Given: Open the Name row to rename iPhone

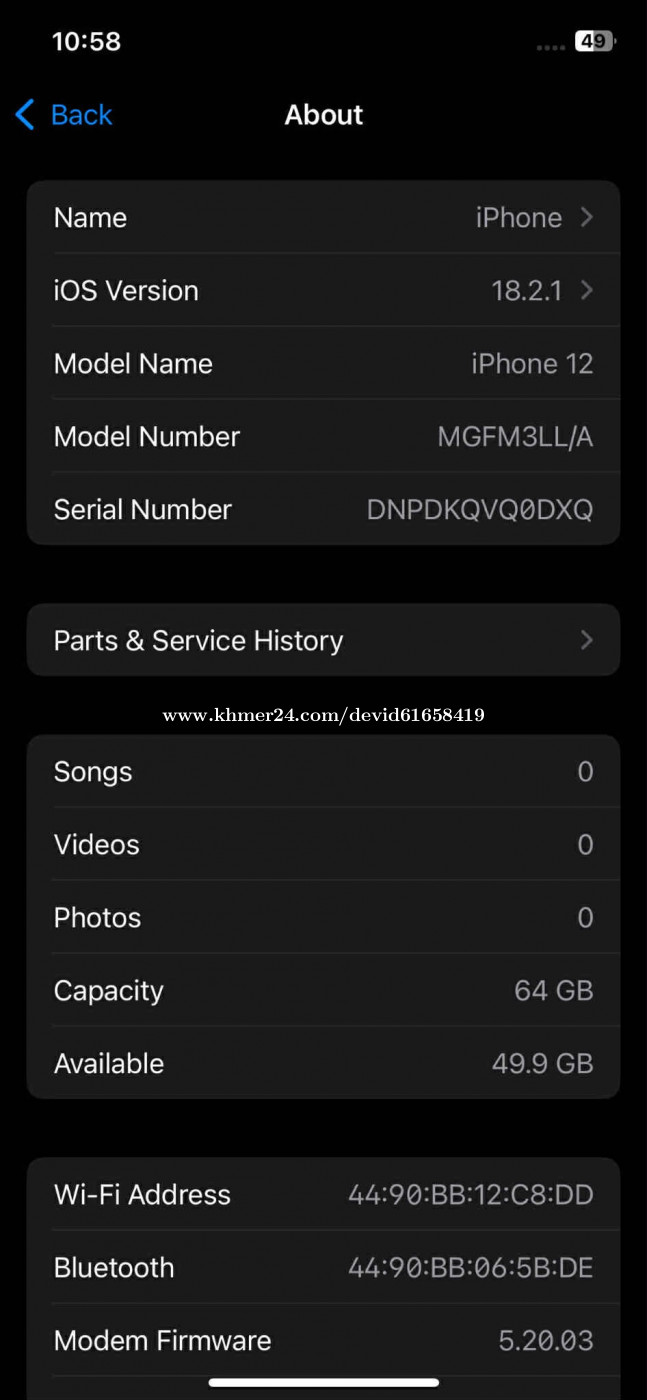Looking at the screenshot, I should [323, 217].
